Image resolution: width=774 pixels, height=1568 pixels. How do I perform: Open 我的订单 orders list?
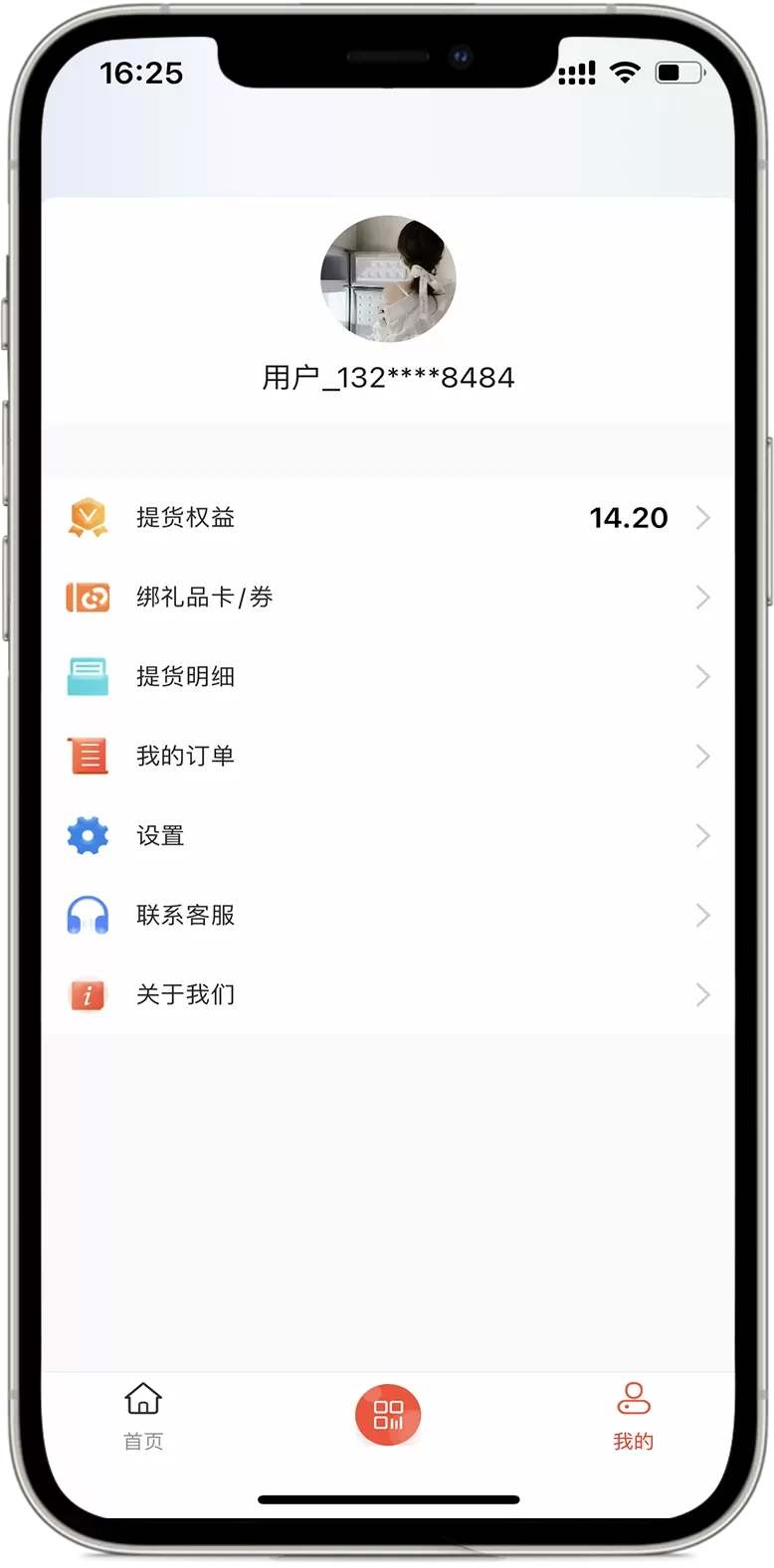387,756
